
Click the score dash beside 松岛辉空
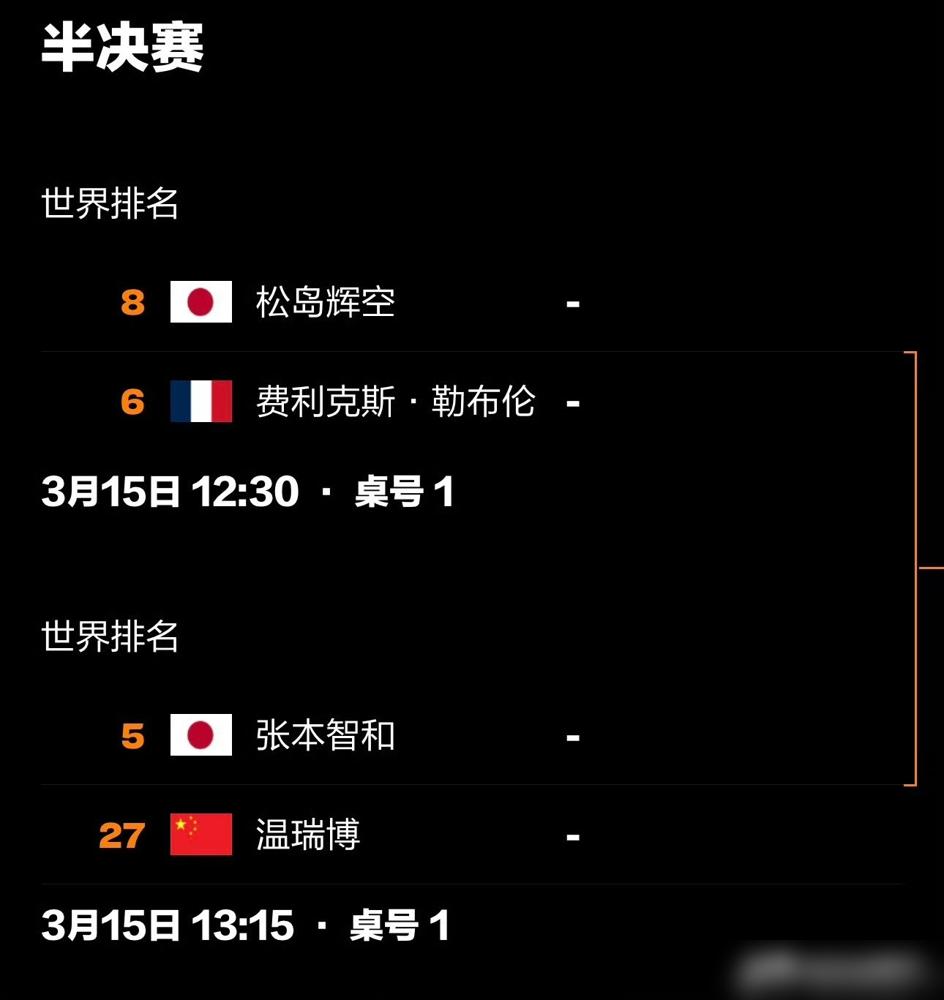574,303
